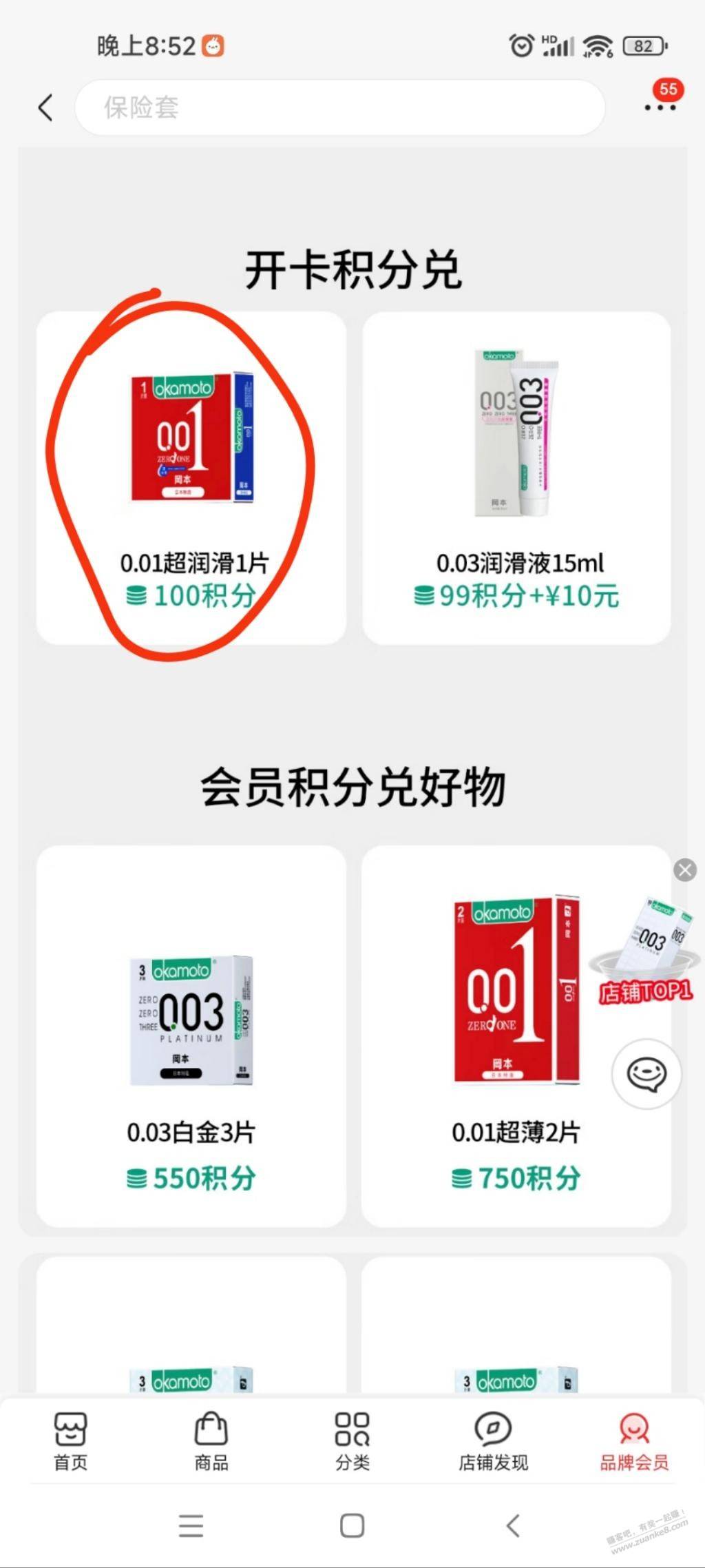The width and height of the screenshot is (705, 1568).
Task: Select the 品牌会员 tab
Action: pos(634,1441)
